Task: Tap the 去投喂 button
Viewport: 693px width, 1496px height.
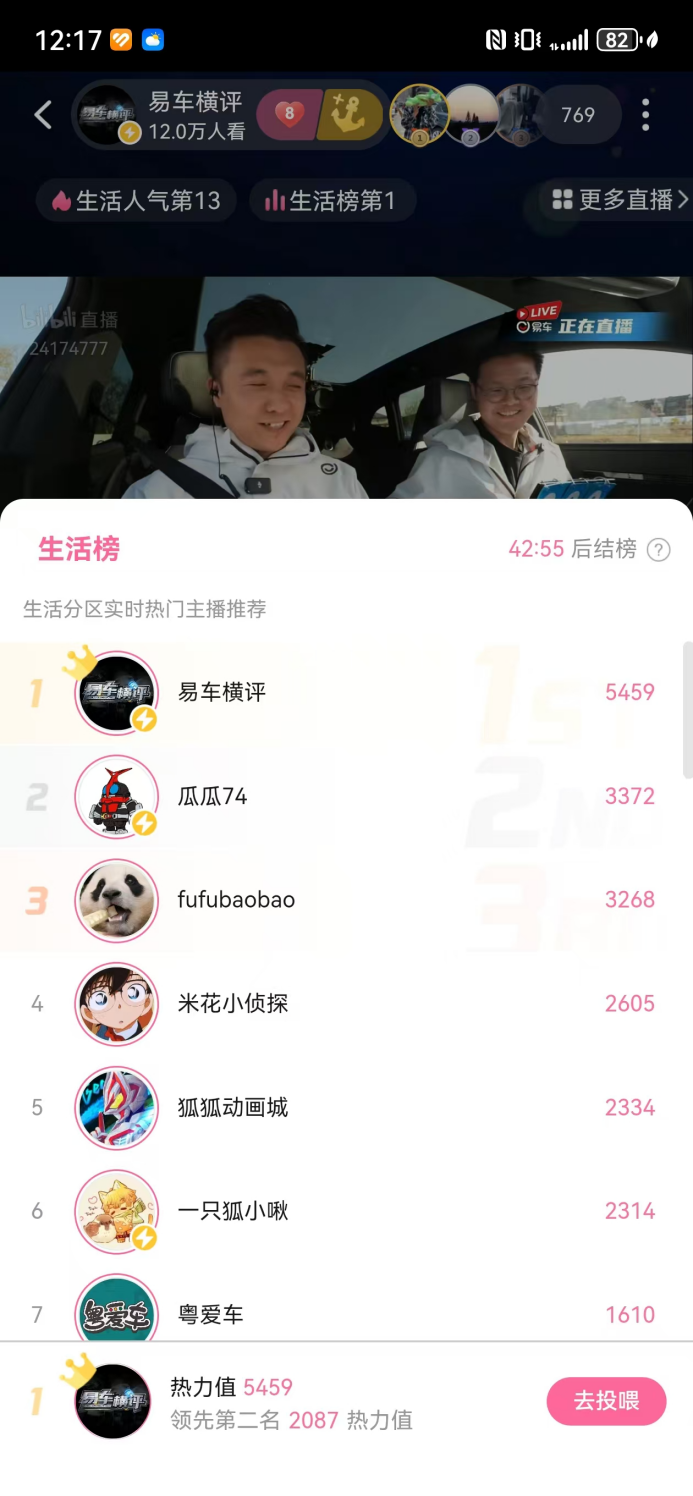Action: (x=606, y=1401)
